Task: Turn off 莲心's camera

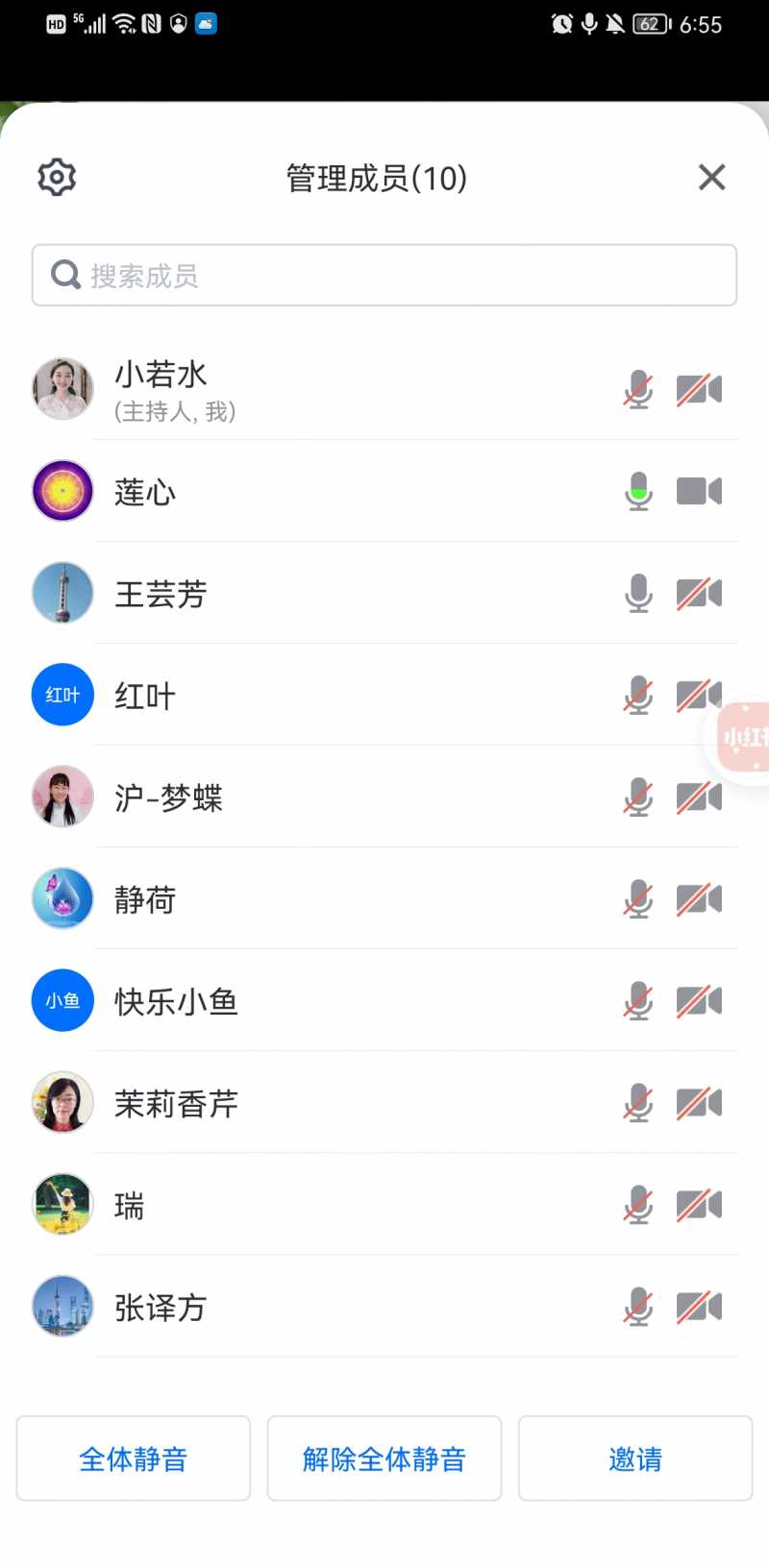Action: coord(699,492)
